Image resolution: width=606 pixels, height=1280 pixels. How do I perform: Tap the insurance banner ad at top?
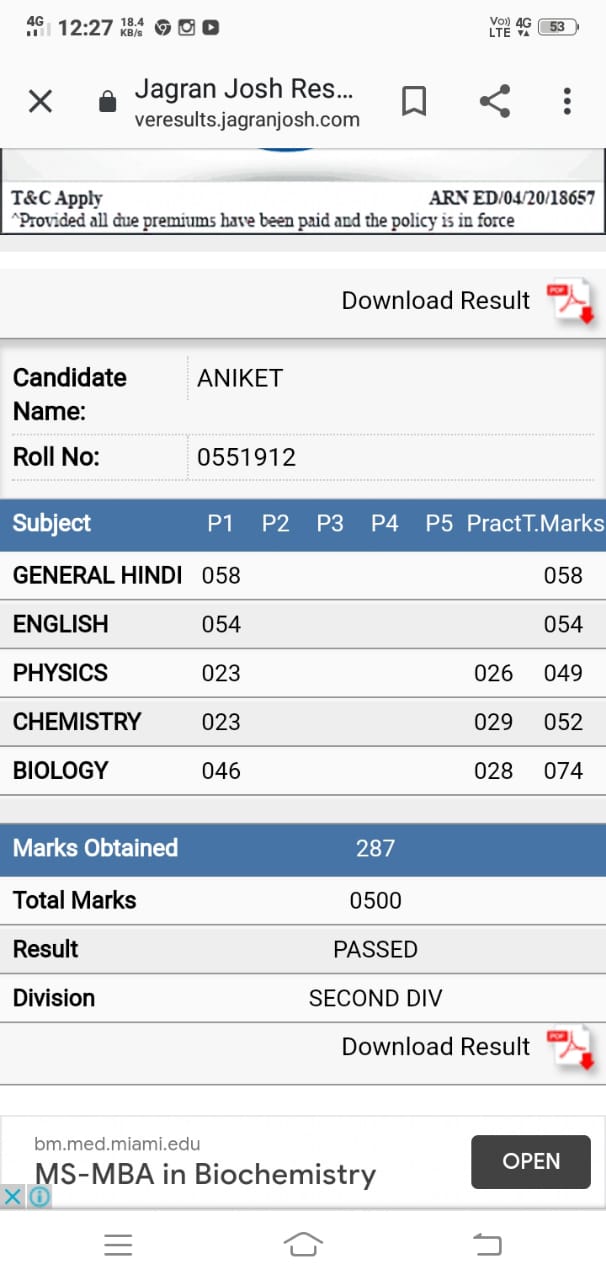point(303,190)
